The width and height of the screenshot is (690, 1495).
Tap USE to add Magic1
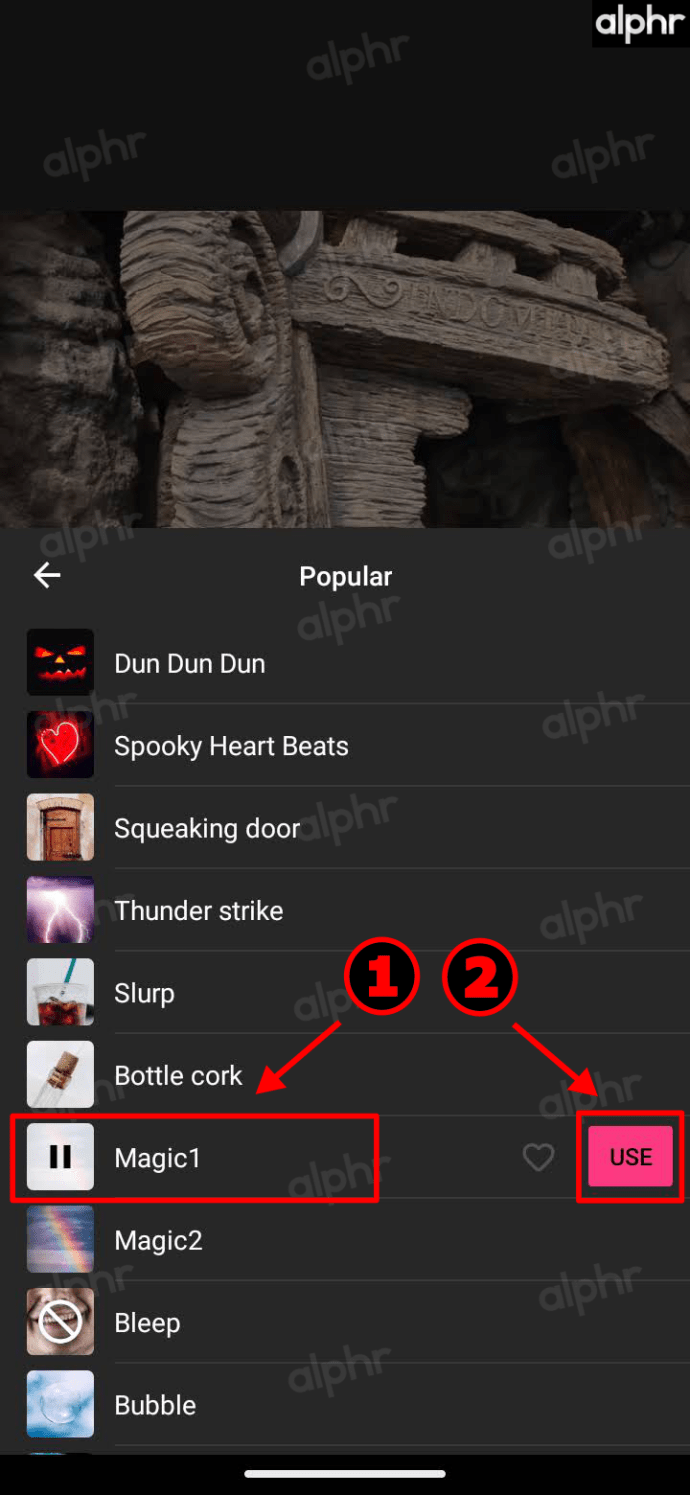coord(630,1157)
